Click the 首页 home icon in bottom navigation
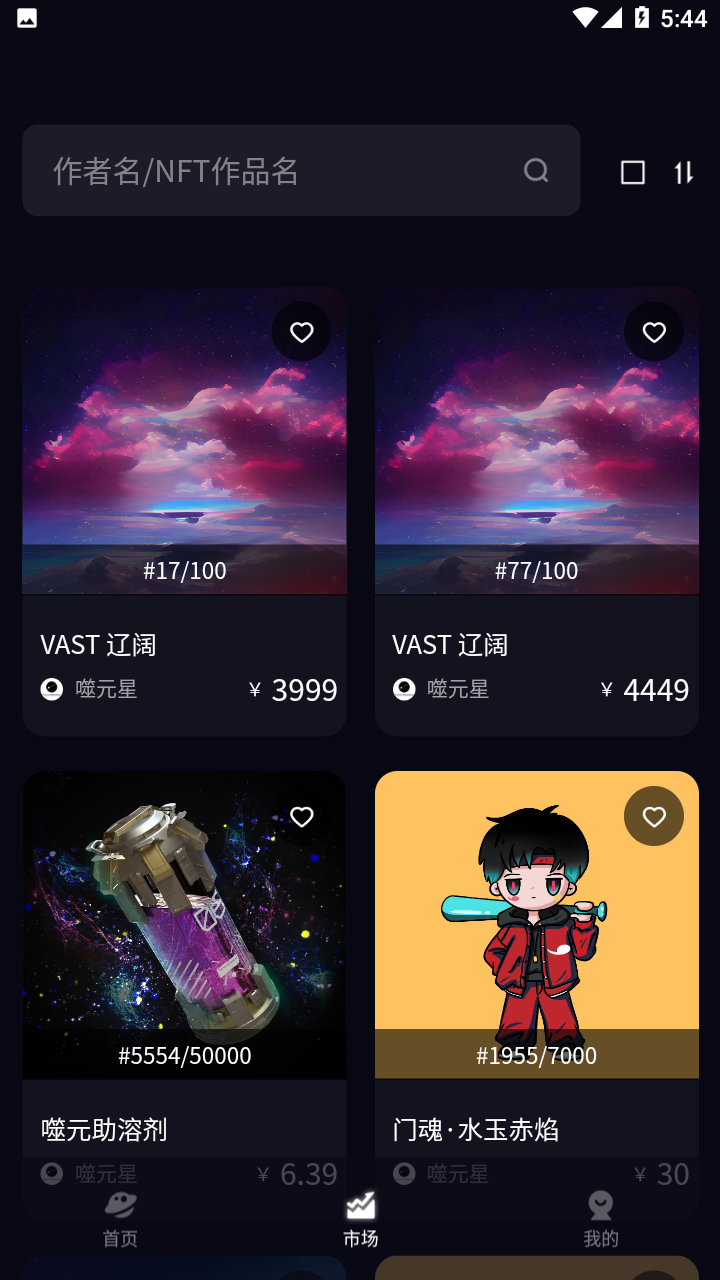Image resolution: width=720 pixels, height=1280 pixels. click(x=120, y=1206)
